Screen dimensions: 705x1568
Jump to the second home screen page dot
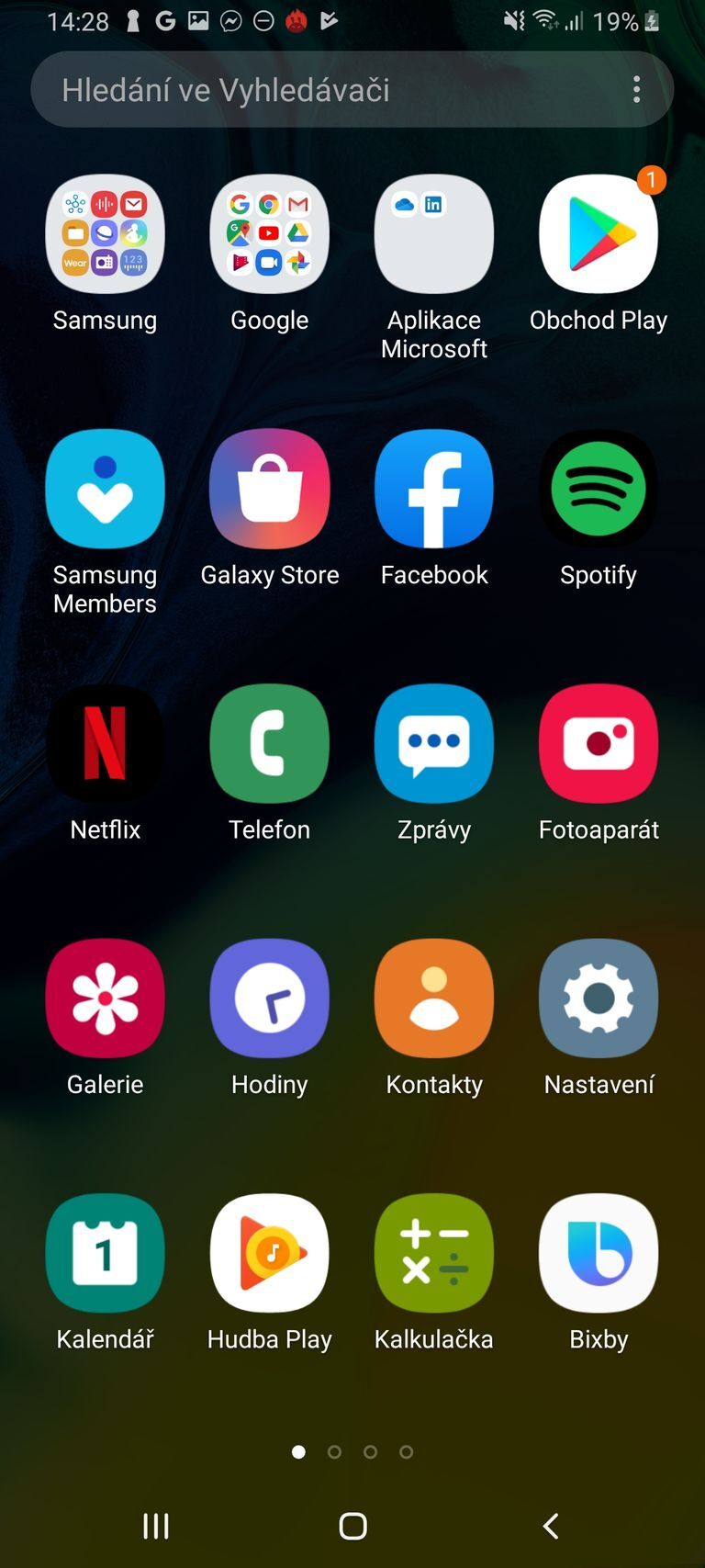point(334,1452)
